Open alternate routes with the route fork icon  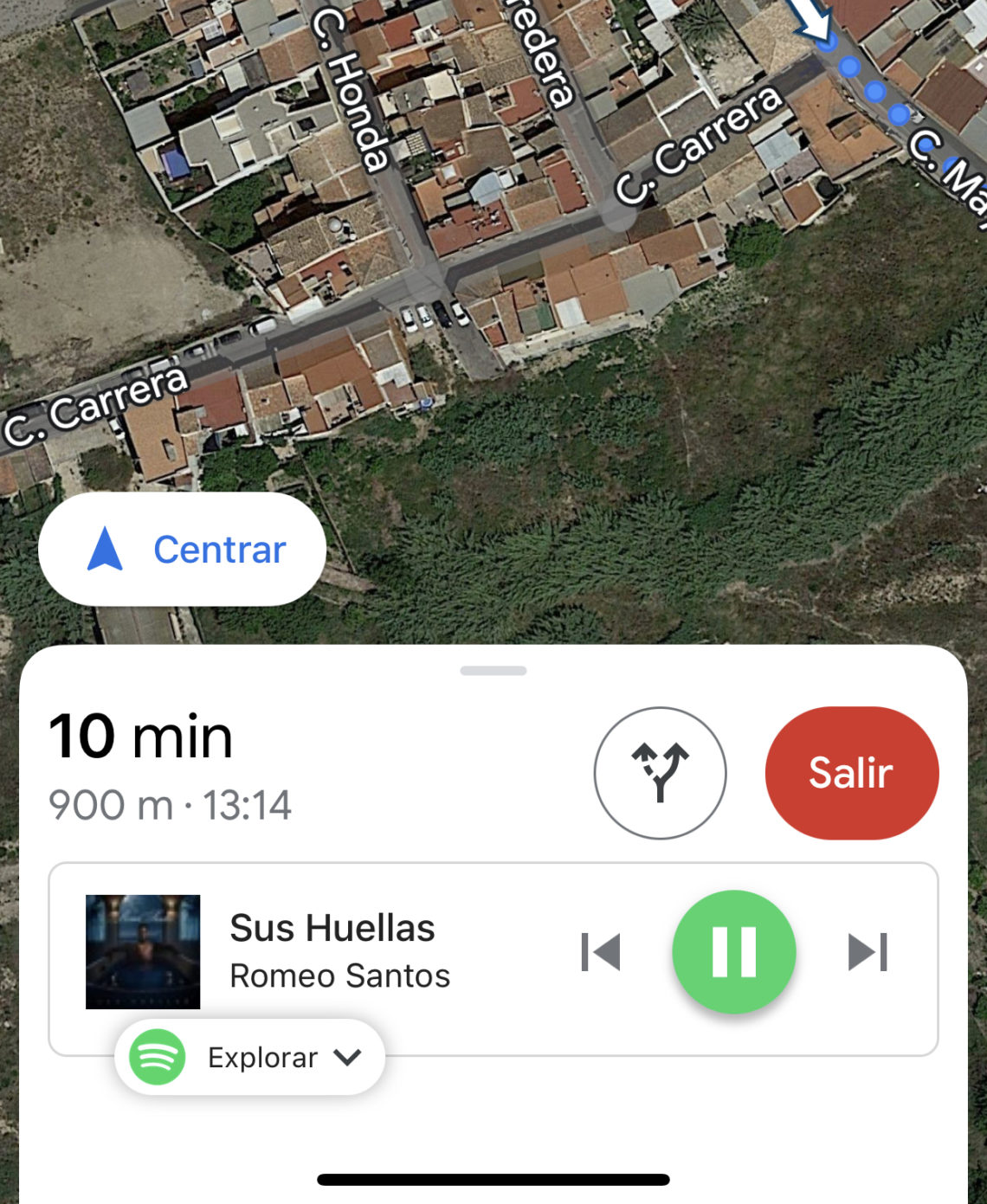661,770
